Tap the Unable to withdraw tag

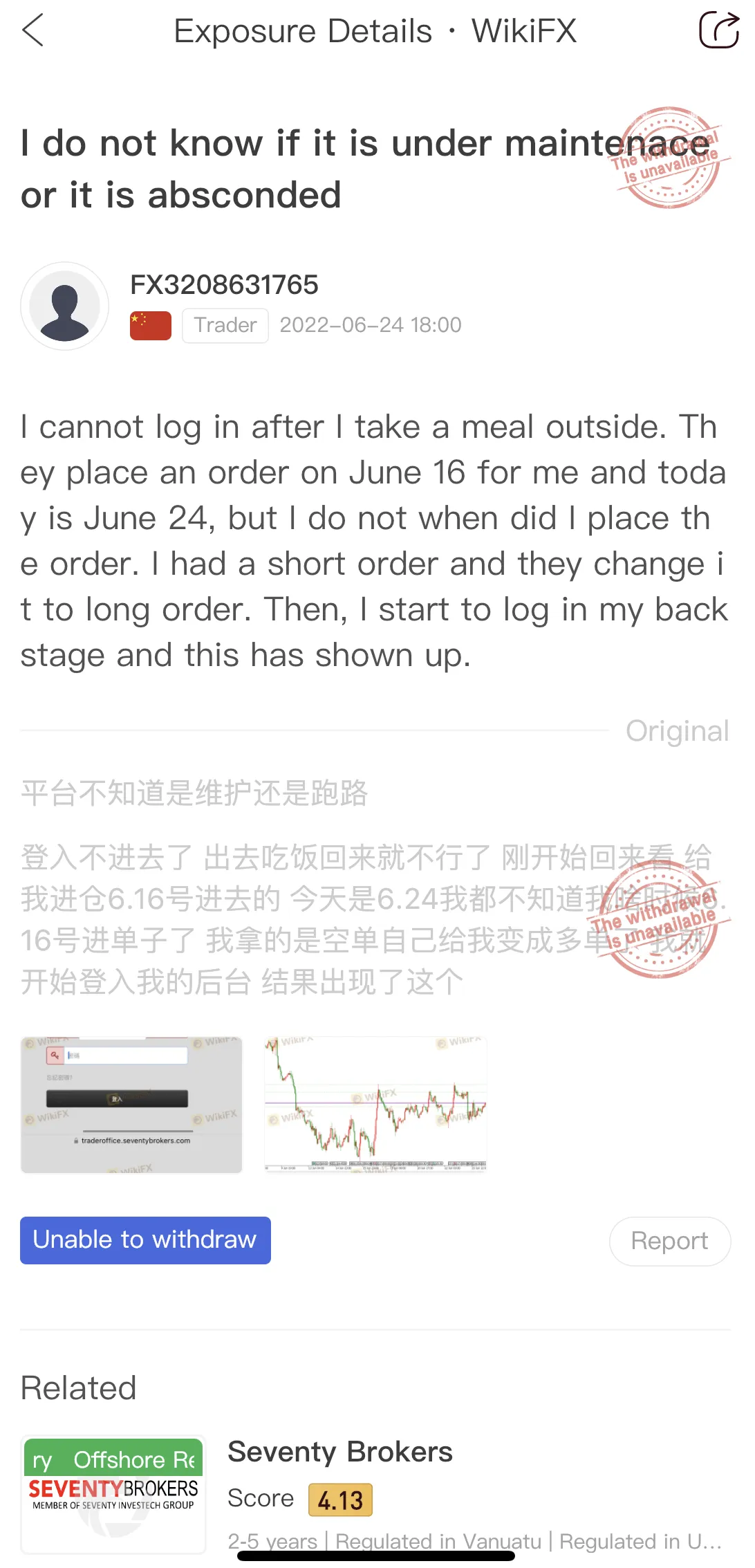click(x=145, y=1240)
